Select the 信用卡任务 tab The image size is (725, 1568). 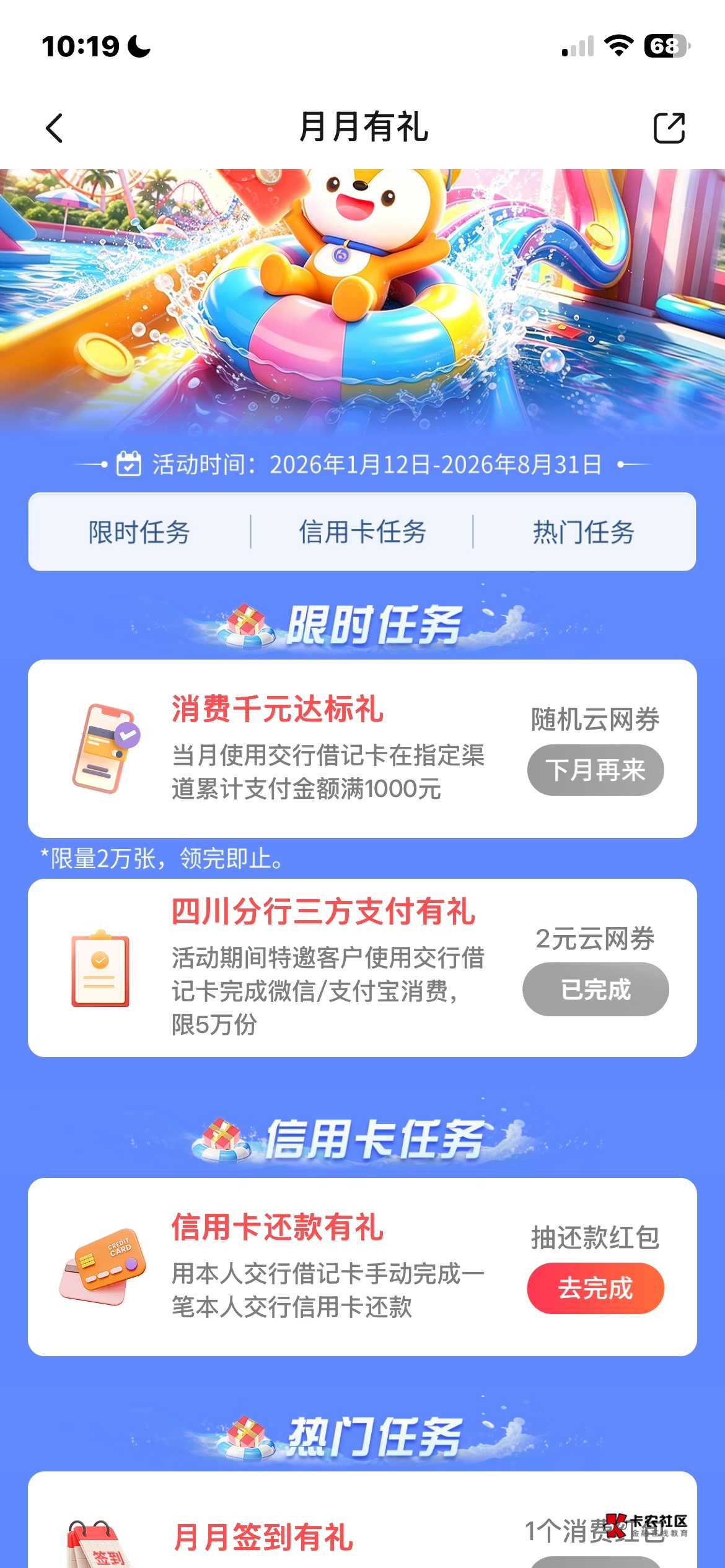tap(362, 532)
